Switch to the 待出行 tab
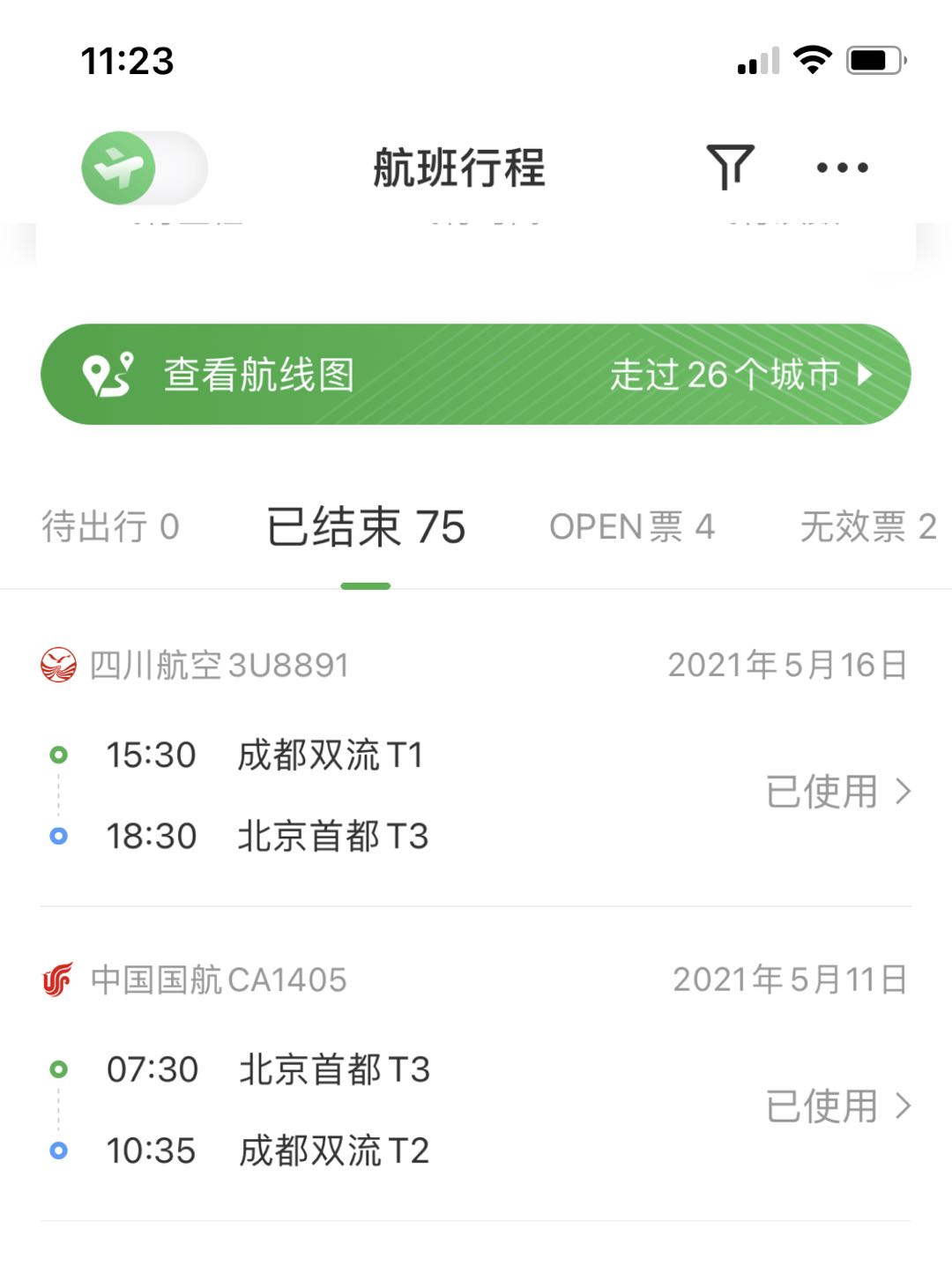This screenshot has width=952, height=1266. click(110, 527)
